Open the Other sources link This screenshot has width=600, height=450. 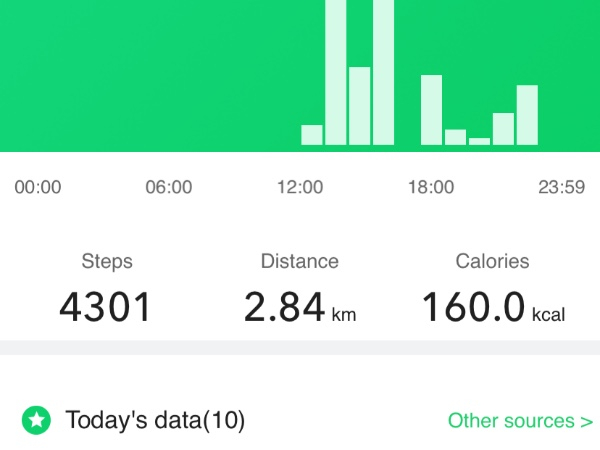519,420
